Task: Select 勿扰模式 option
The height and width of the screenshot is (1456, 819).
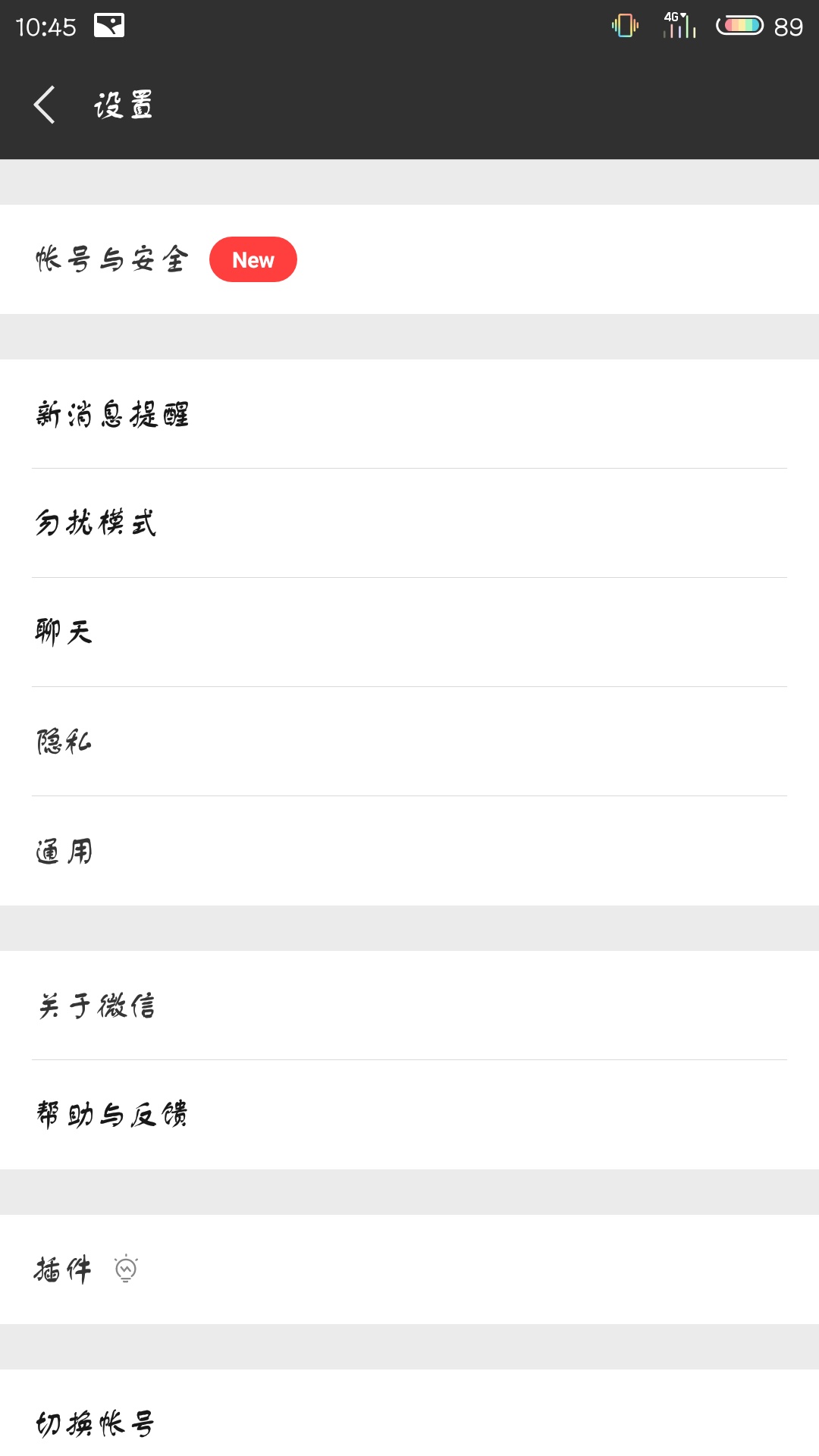Action: point(96,523)
